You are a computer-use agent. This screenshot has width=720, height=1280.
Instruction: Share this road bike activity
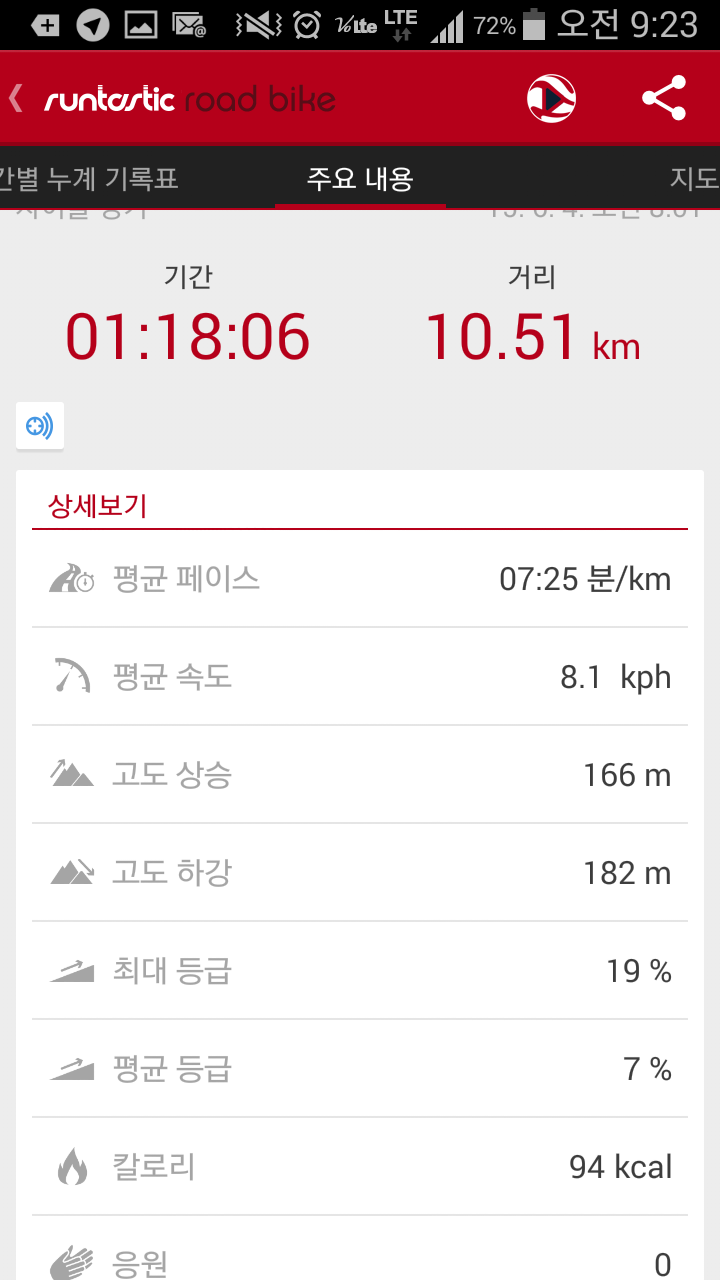tap(664, 98)
